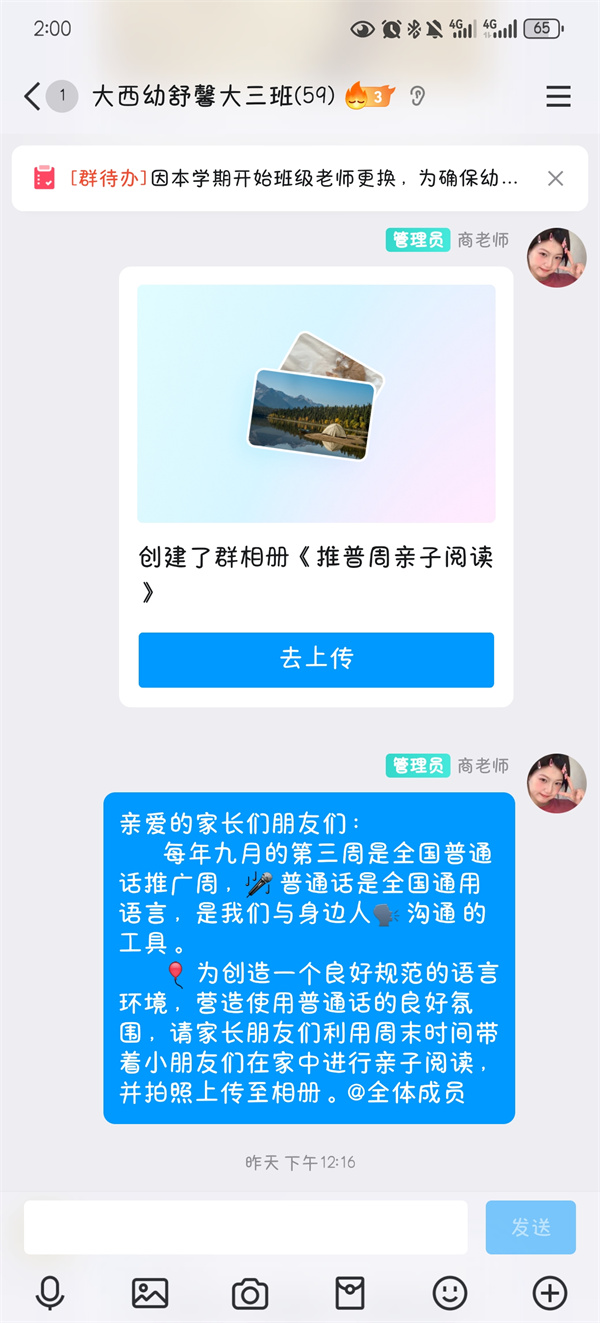Screen dimensions: 600x1323
Task: Toggle the earpiece mode icon
Action: pyautogui.click(x=417, y=96)
